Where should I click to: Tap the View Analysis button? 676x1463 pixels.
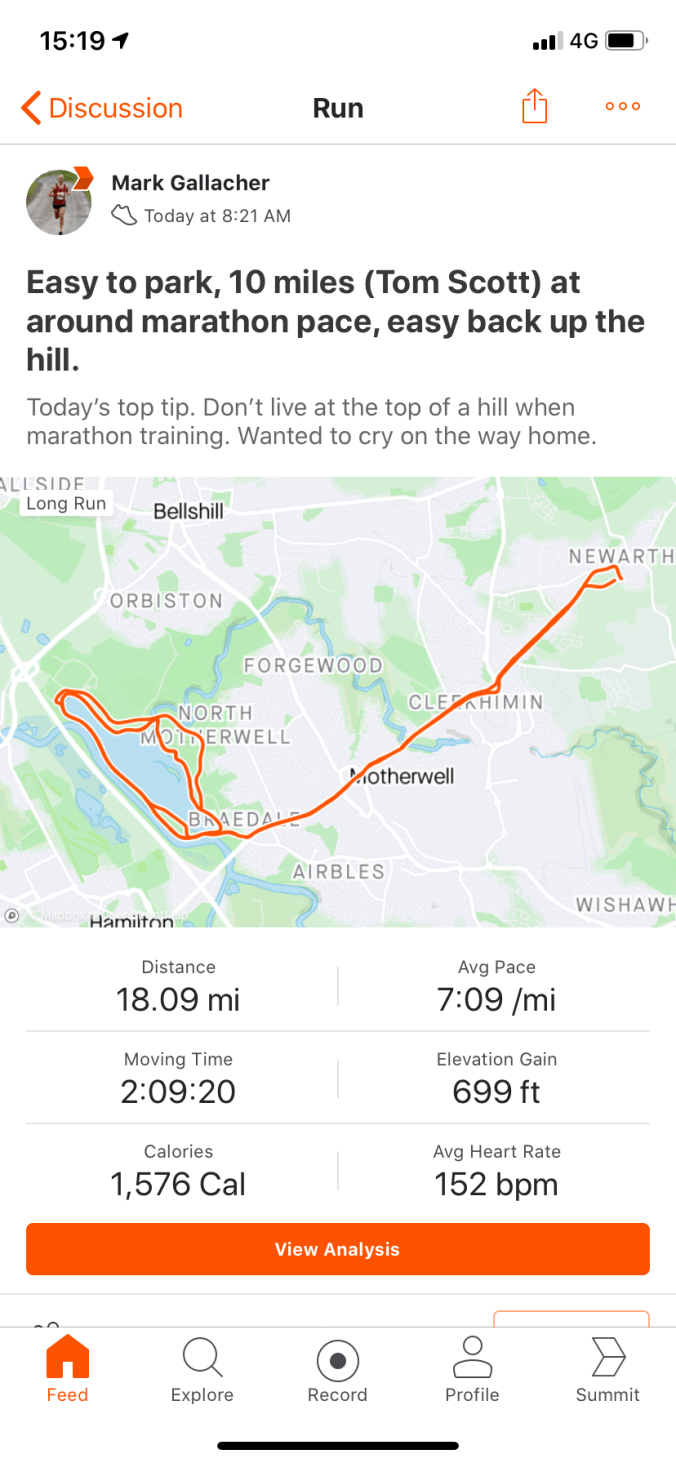click(338, 1249)
